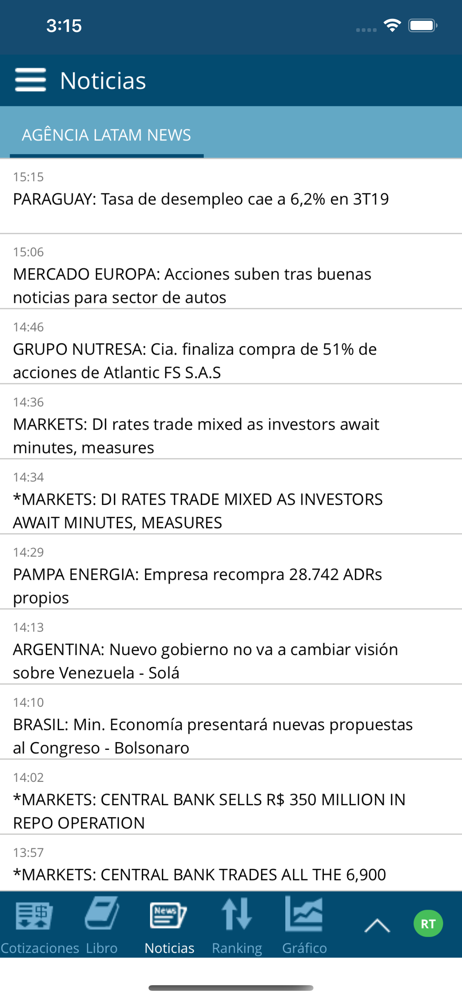Read the Argentina Venezuela vision article

[x=231, y=647]
